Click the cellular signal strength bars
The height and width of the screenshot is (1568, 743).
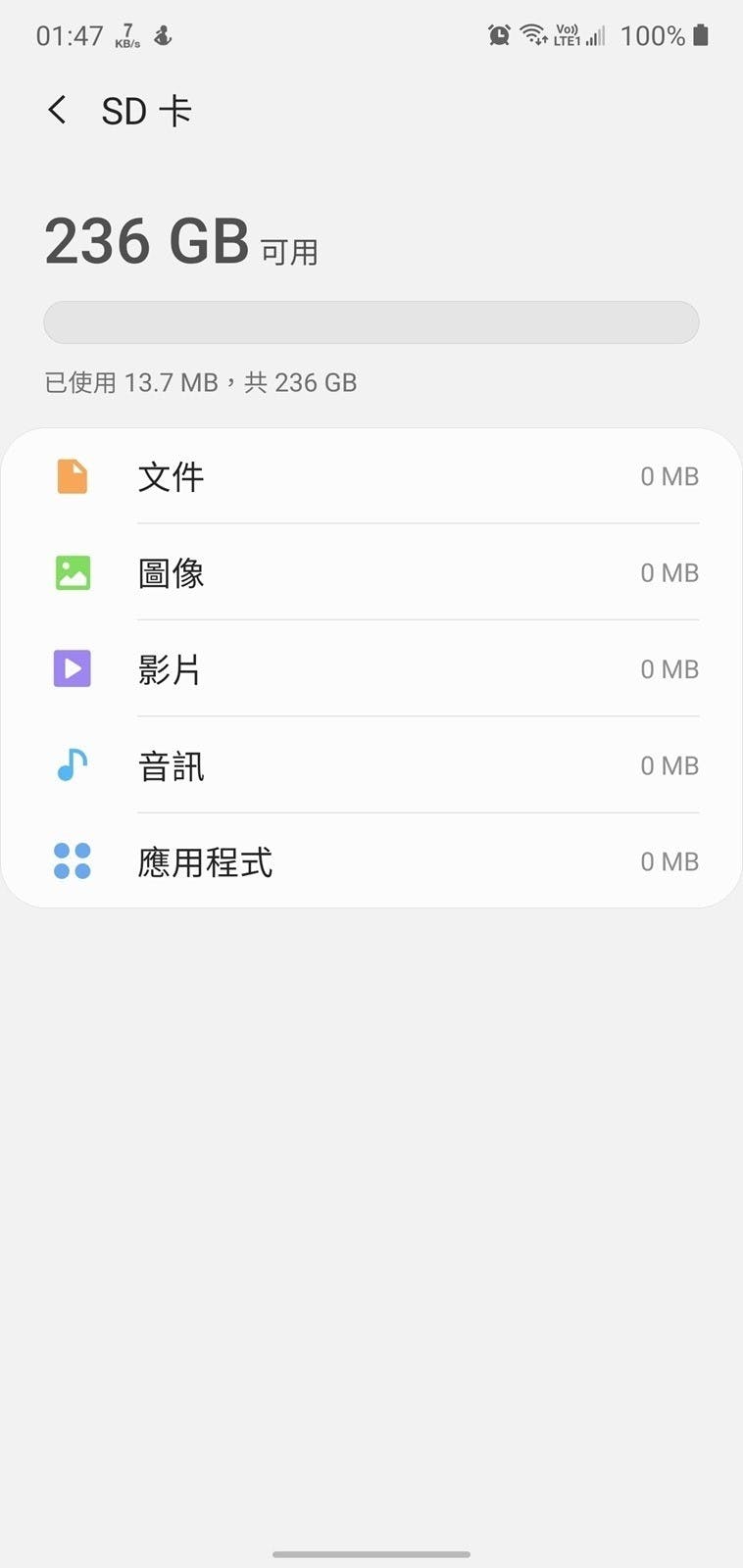tap(598, 36)
